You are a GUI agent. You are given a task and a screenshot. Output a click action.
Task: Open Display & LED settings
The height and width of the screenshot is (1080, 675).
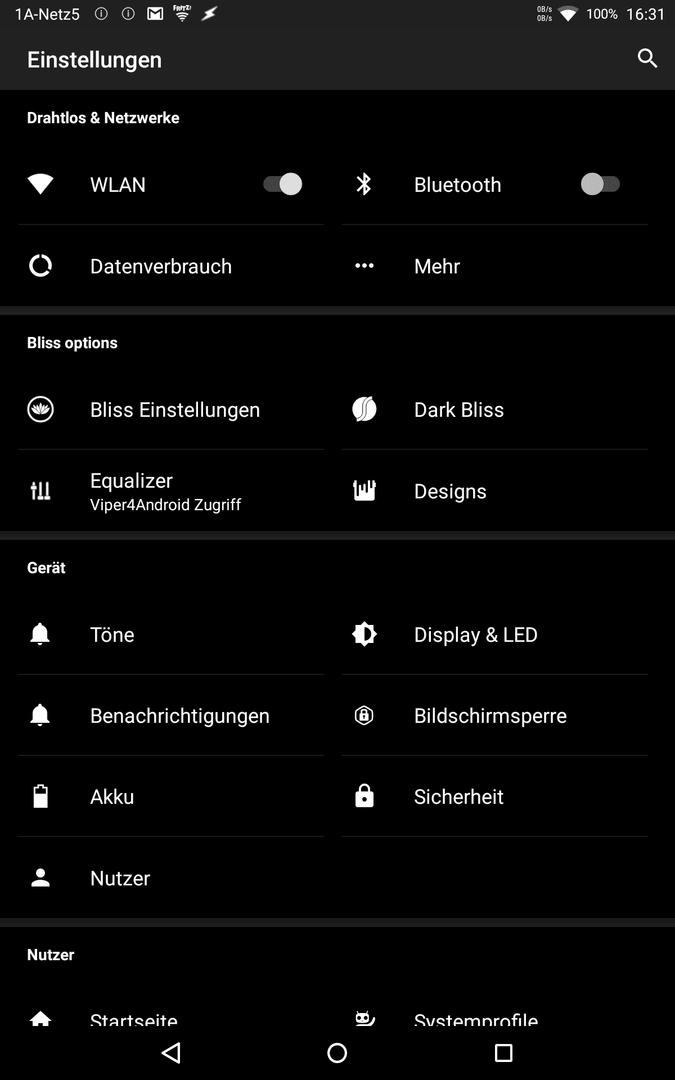pos(495,634)
